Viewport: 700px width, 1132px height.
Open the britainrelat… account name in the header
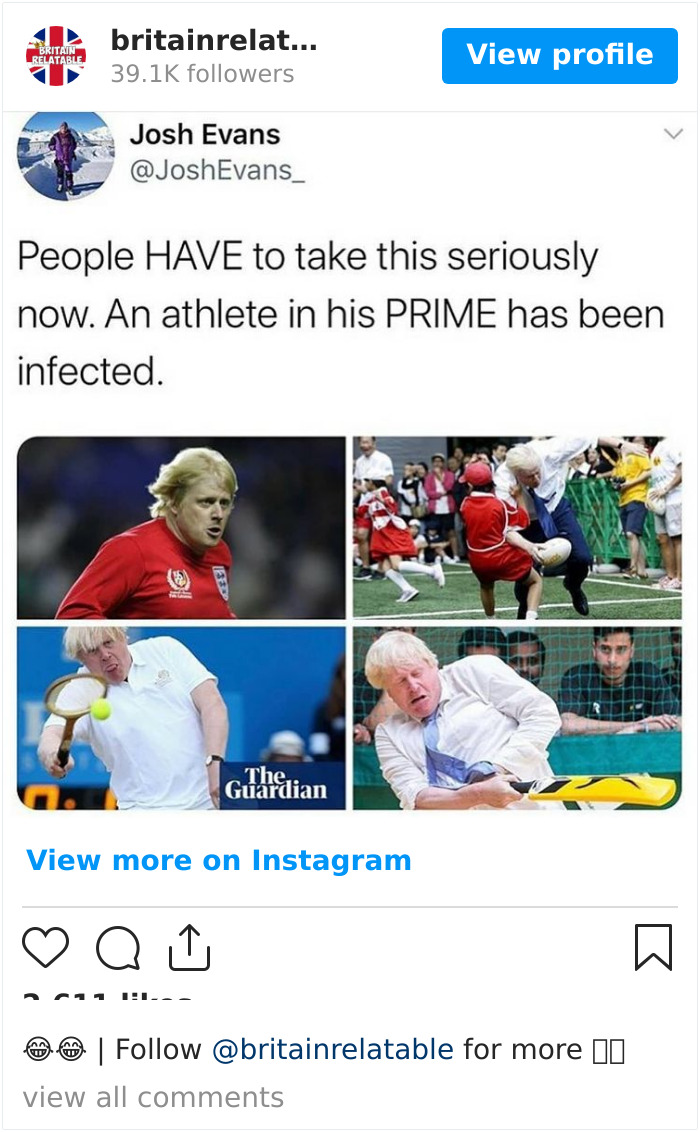click(214, 40)
